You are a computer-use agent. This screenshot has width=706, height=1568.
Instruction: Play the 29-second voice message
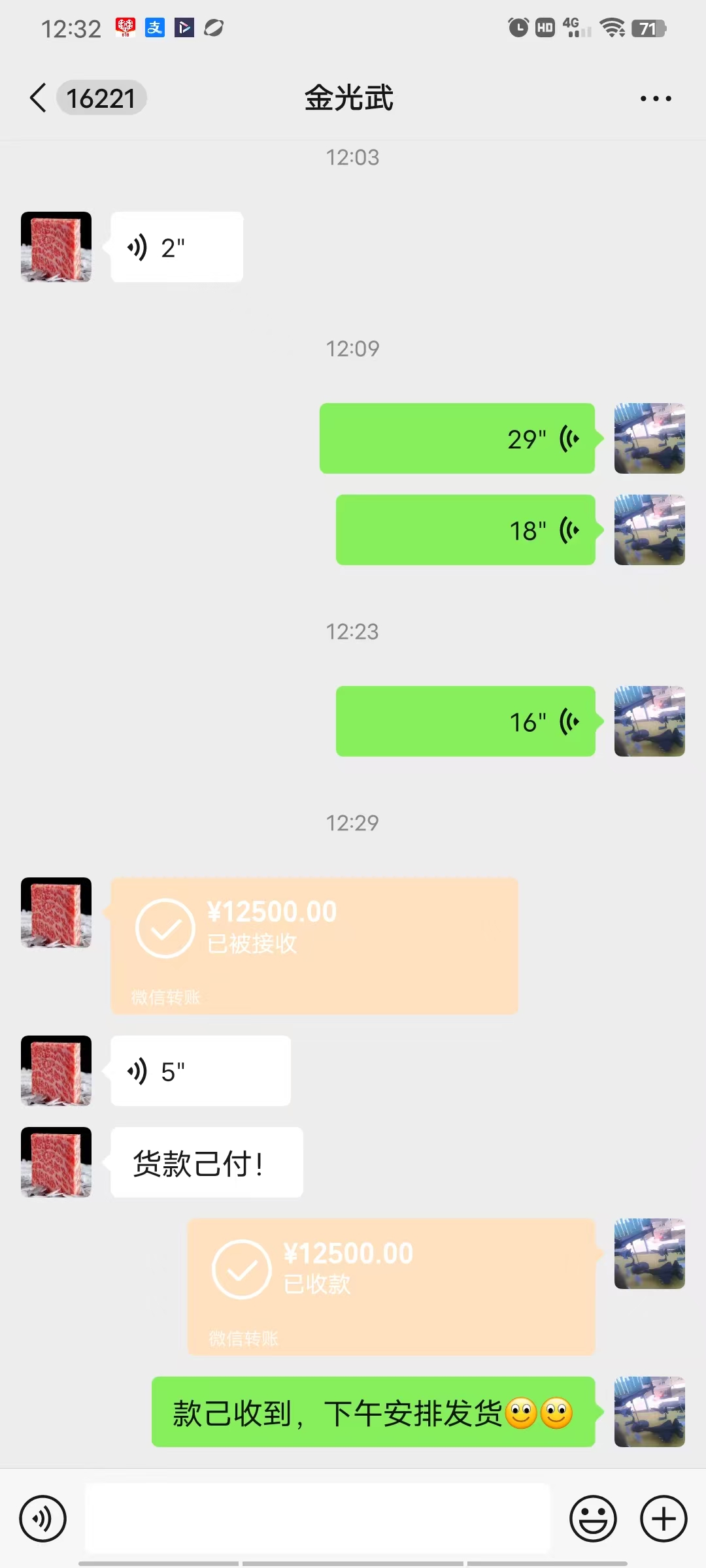tap(457, 438)
